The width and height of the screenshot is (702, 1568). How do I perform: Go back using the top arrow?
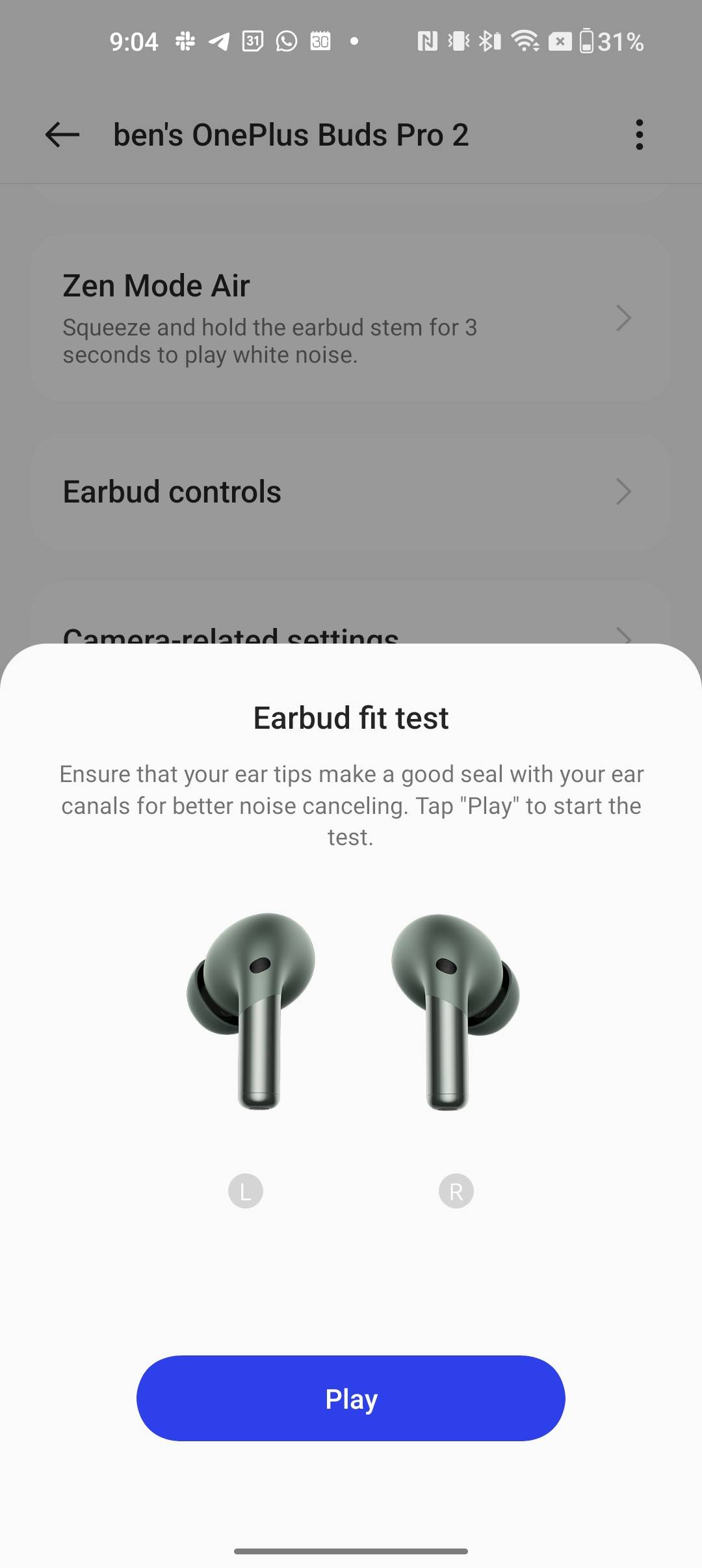(62, 135)
